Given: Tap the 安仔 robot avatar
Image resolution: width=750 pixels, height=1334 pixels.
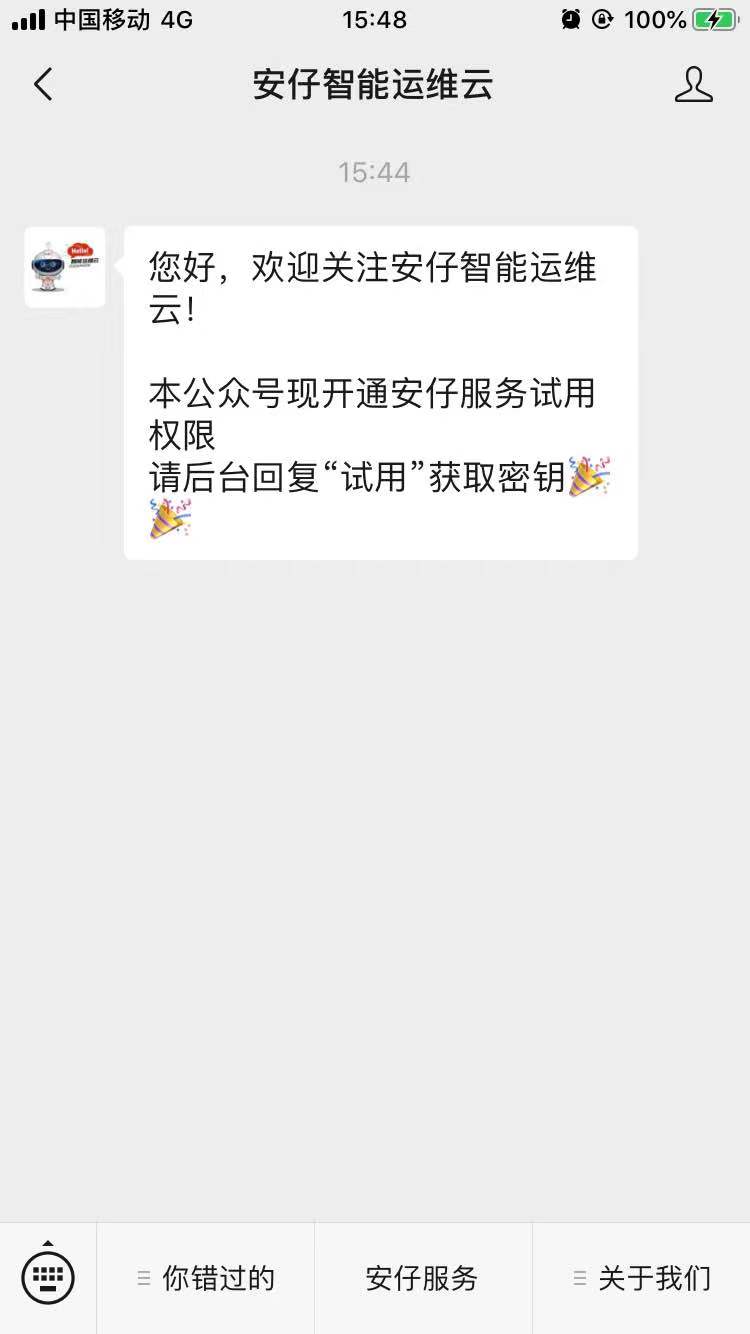Looking at the screenshot, I should tap(65, 267).
